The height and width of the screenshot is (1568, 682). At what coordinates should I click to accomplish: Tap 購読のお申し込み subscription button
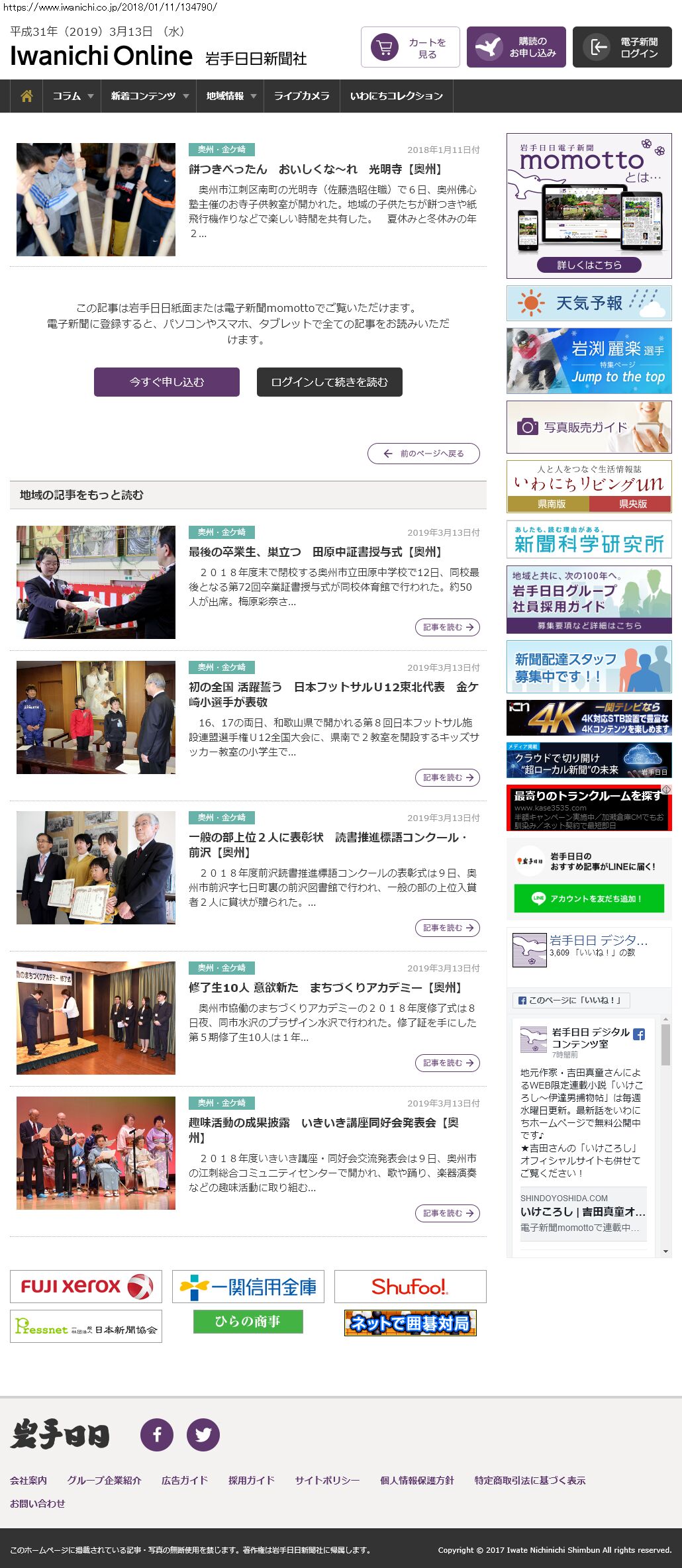click(516, 47)
